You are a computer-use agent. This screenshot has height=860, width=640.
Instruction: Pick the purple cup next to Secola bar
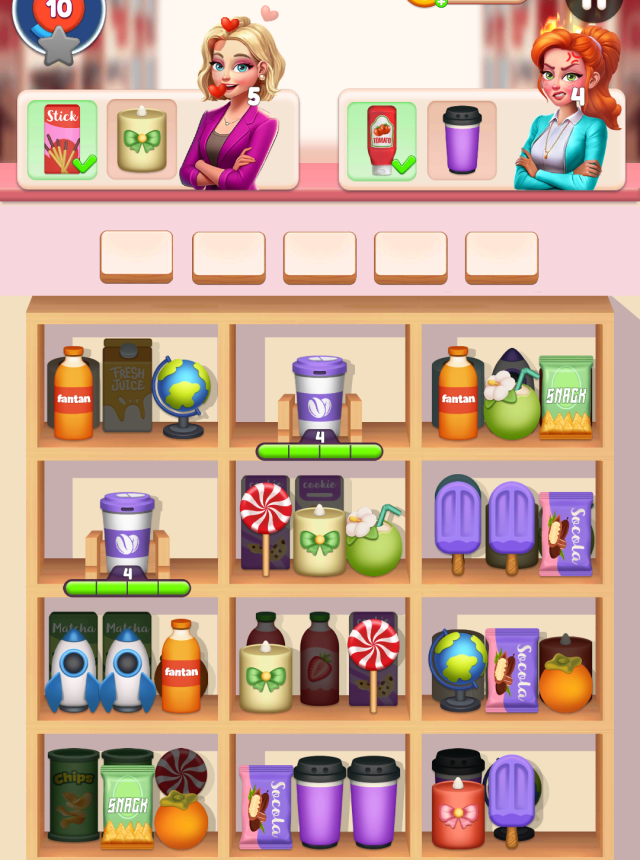point(320,800)
